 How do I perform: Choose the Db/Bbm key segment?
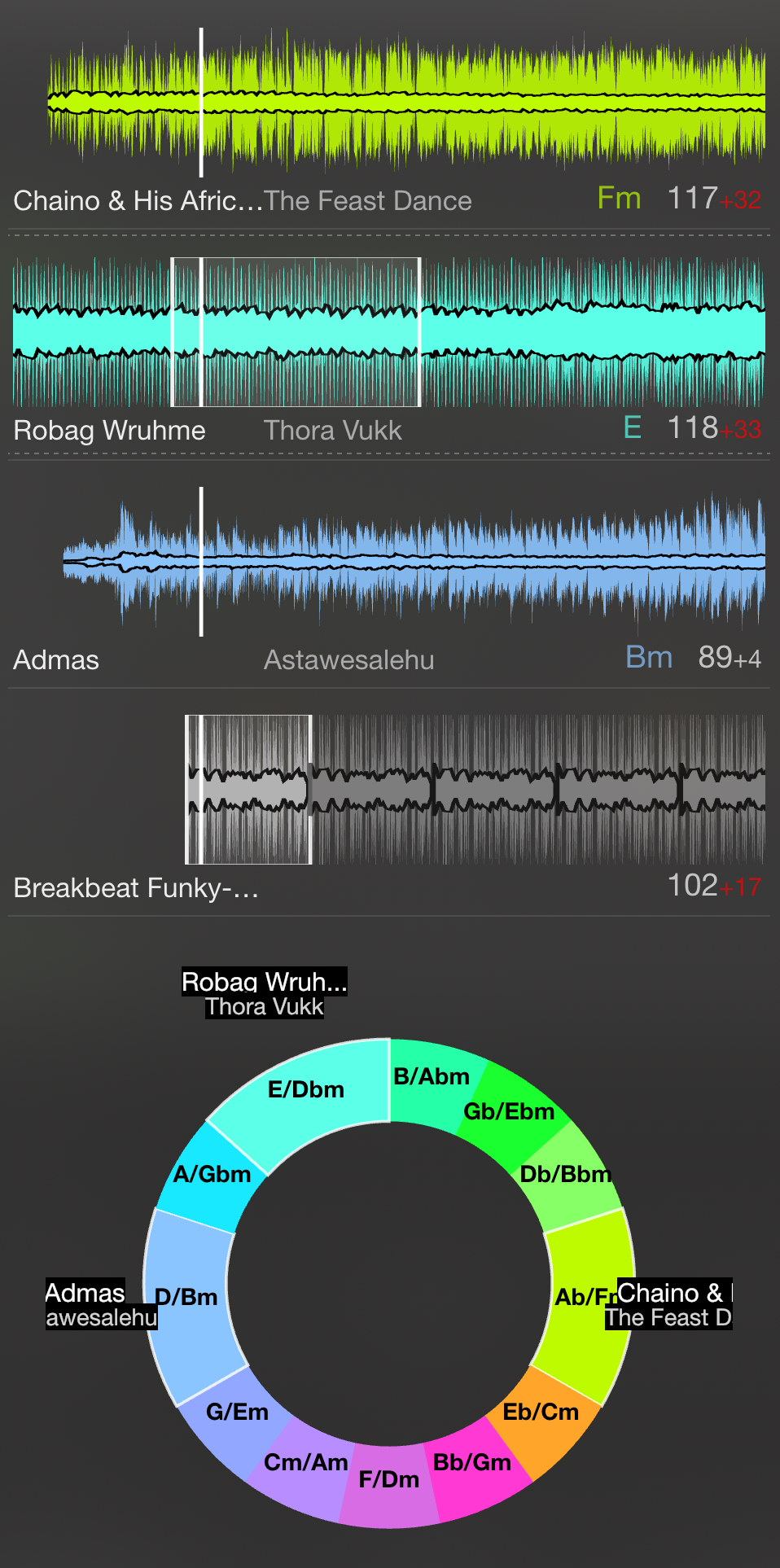(x=565, y=1174)
